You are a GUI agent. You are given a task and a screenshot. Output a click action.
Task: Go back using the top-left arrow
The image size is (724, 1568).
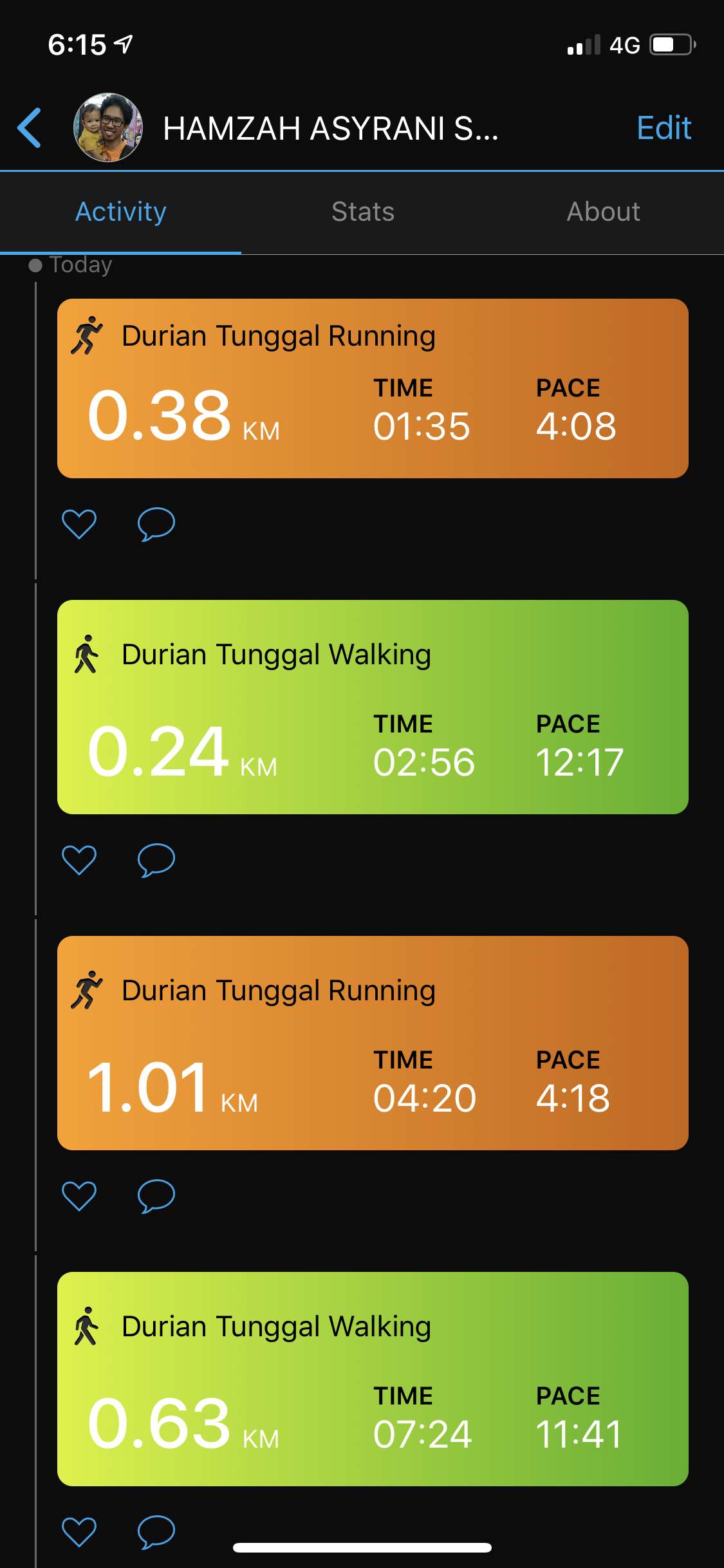[x=30, y=127]
